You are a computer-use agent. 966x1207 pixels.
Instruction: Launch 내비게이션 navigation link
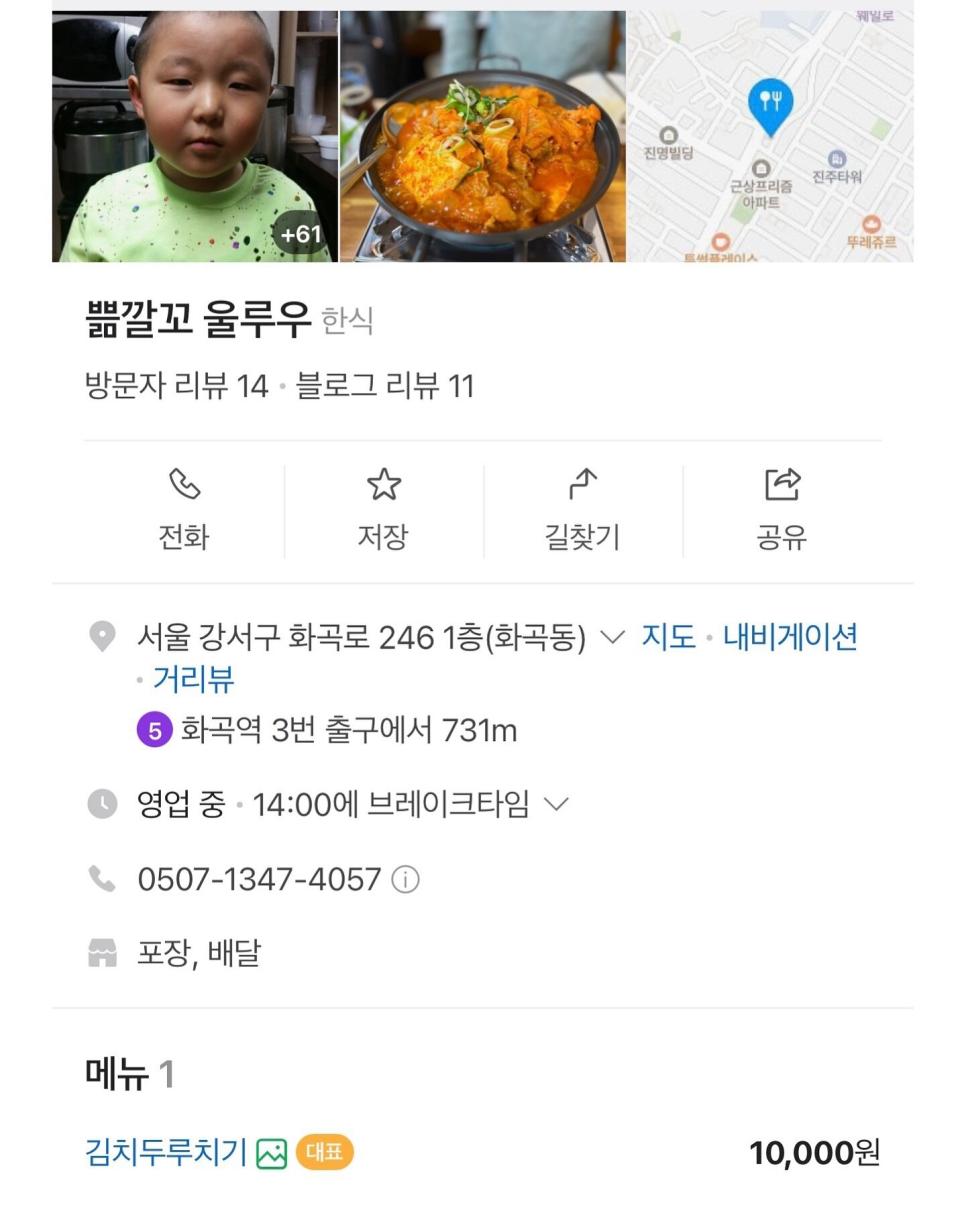[x=790, y=637]
